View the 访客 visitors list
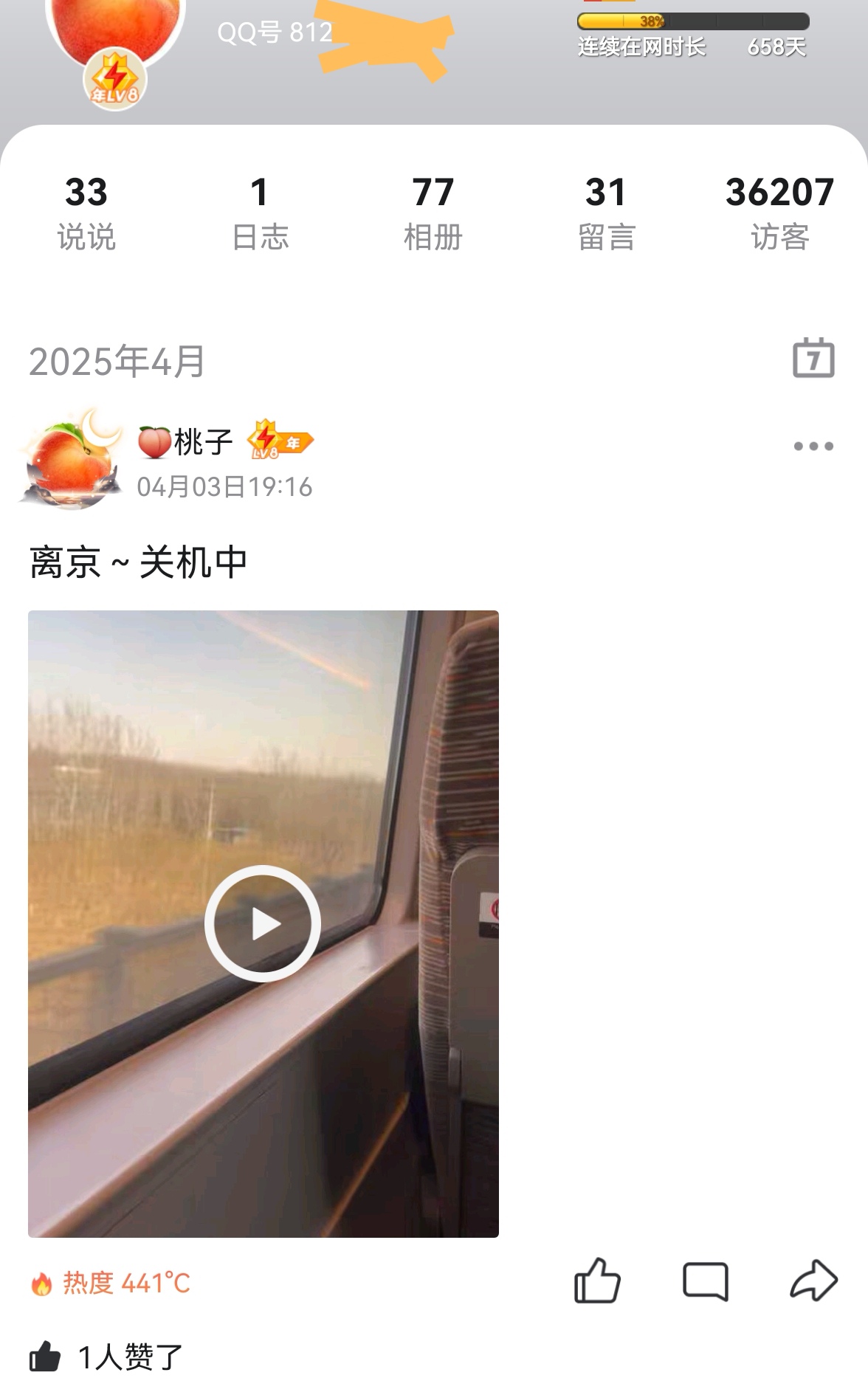868x1378 pixels. [x=780, y=212]
